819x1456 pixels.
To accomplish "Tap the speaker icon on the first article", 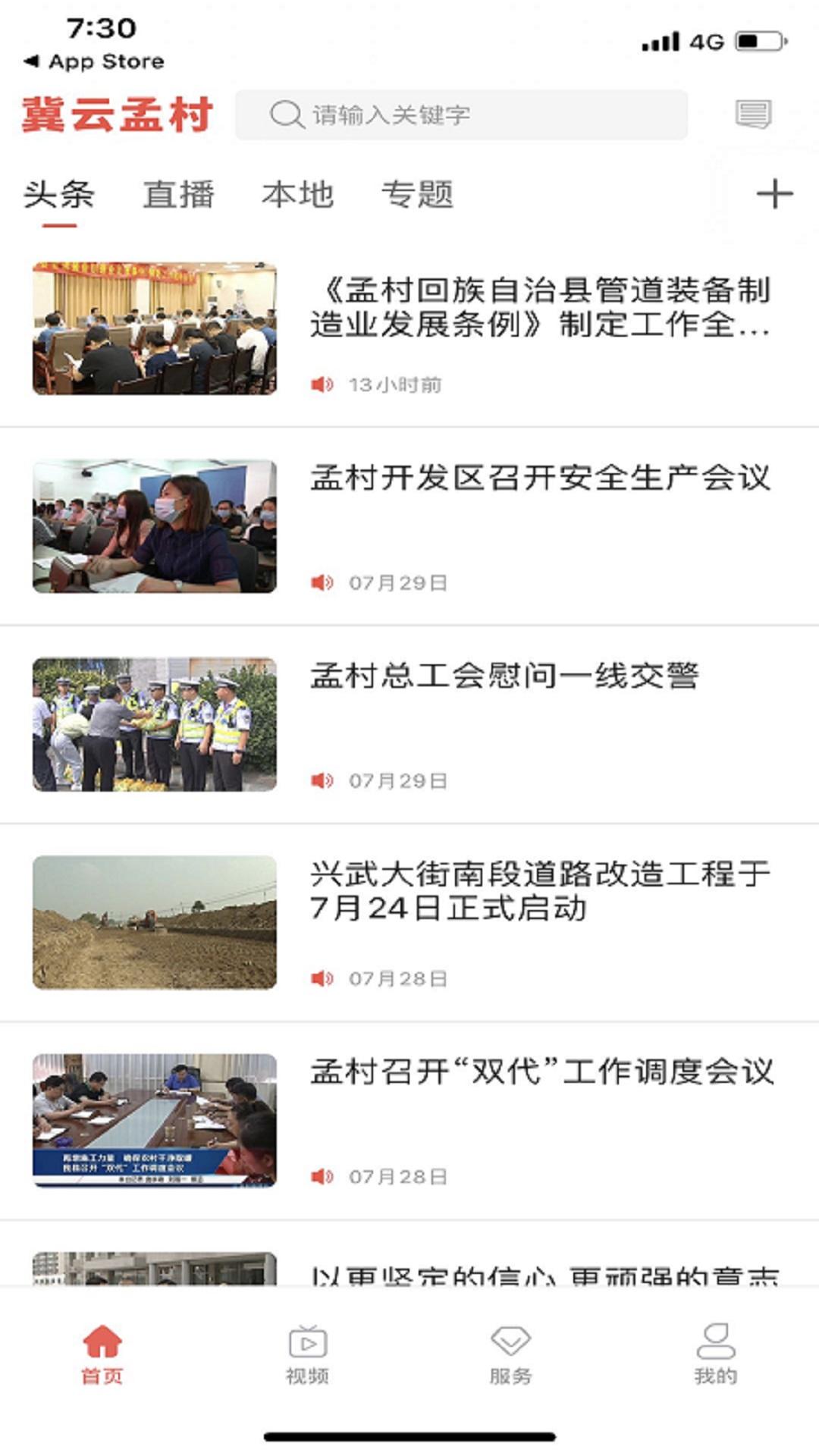I will [x=322, y=385].
